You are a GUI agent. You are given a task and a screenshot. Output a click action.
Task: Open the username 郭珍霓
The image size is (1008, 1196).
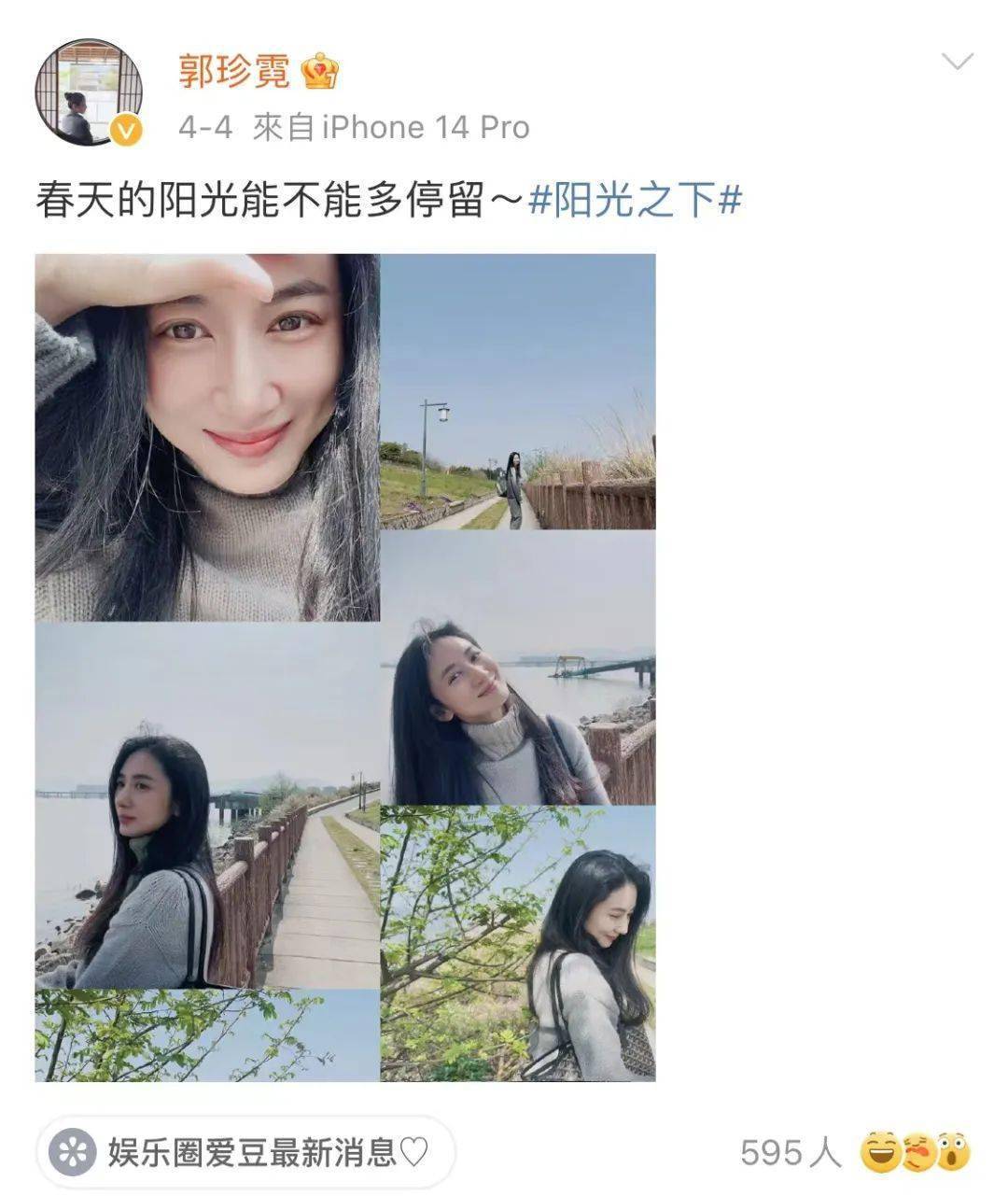[x=234, y=71]
